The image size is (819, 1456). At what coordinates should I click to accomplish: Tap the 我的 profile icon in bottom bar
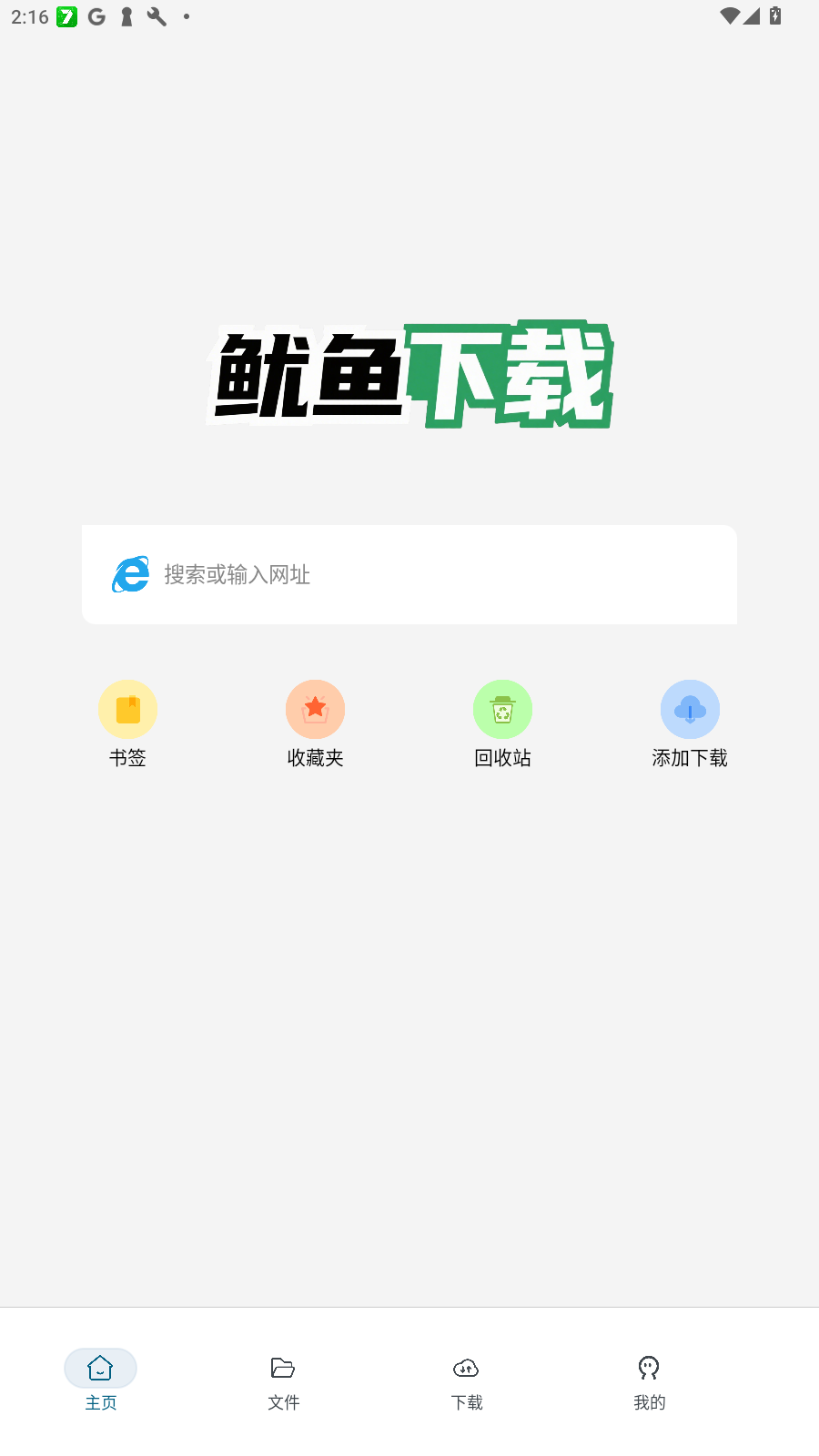[x=649, y=1368]
